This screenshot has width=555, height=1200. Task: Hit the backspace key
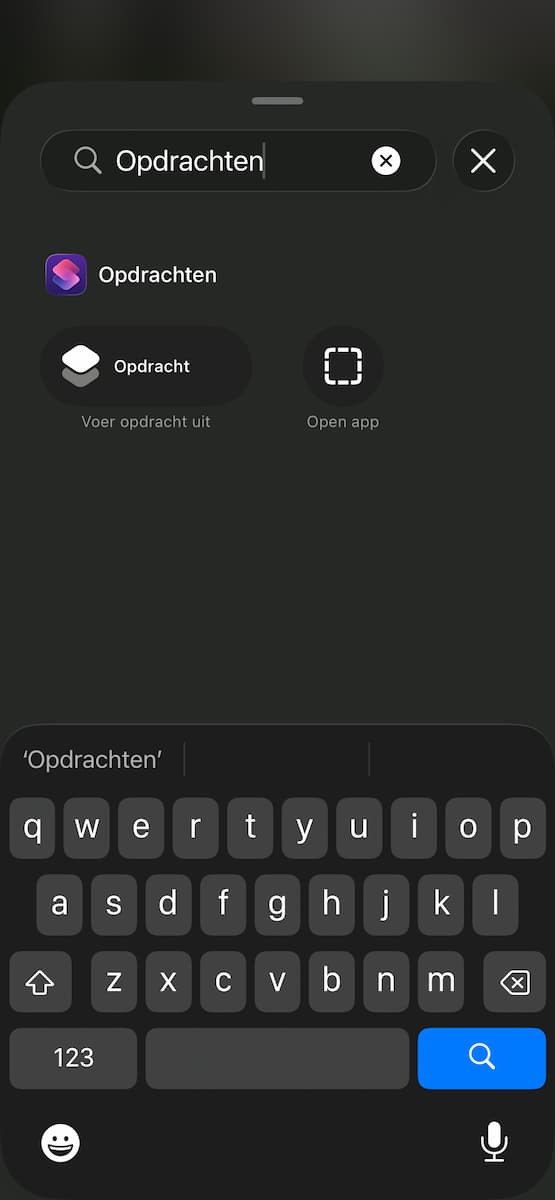point(514,982)
